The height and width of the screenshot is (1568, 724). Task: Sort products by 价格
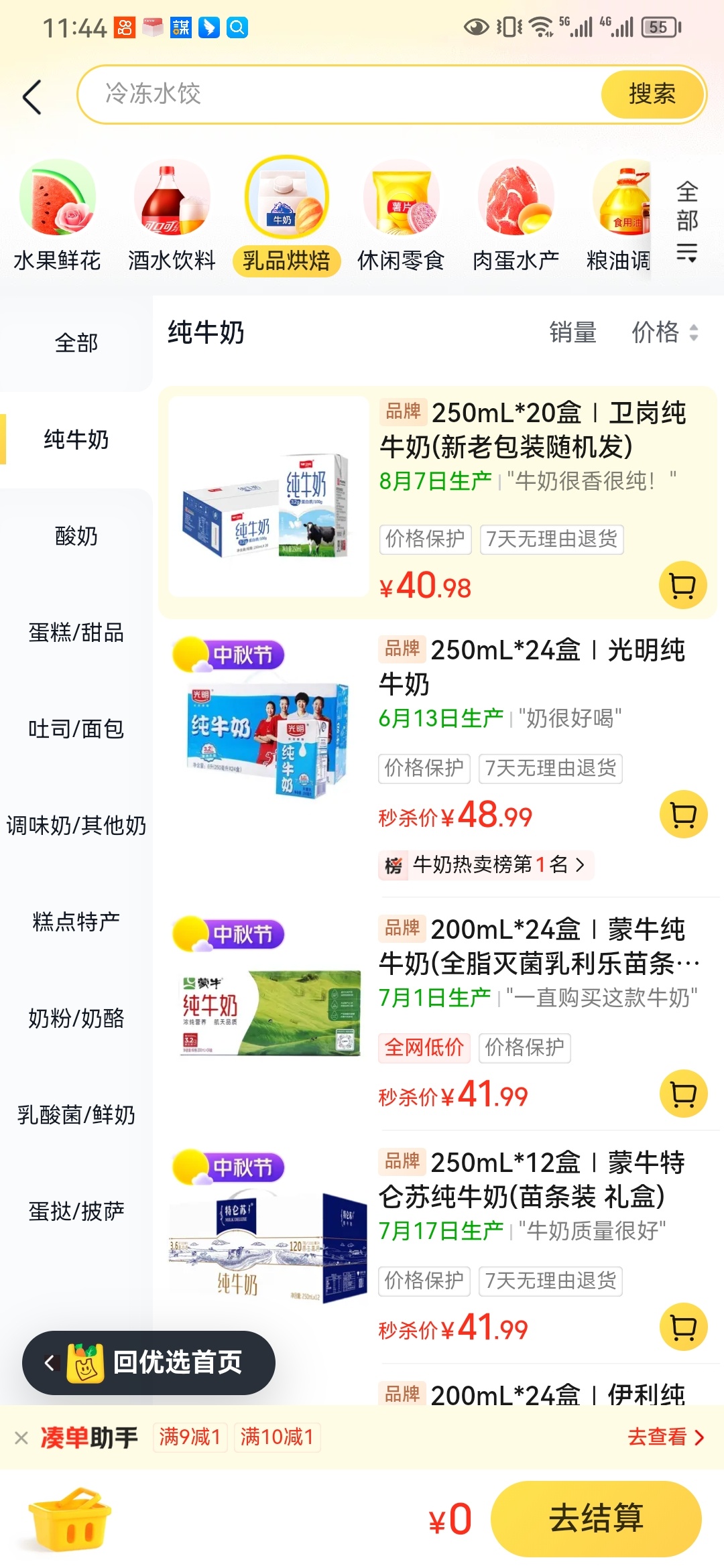[x=664, y=332]
